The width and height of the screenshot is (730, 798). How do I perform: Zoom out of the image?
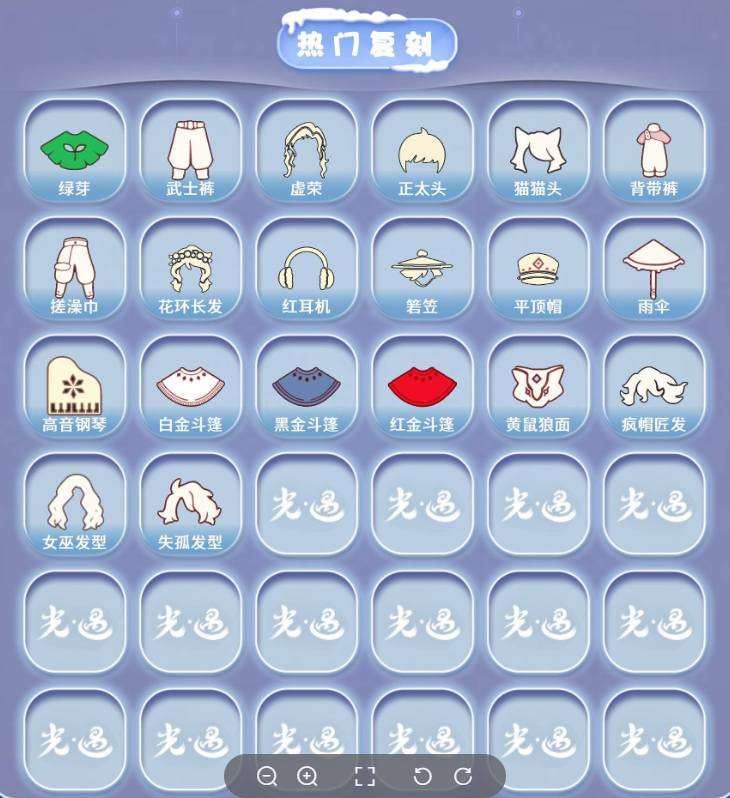coord(267,776)
